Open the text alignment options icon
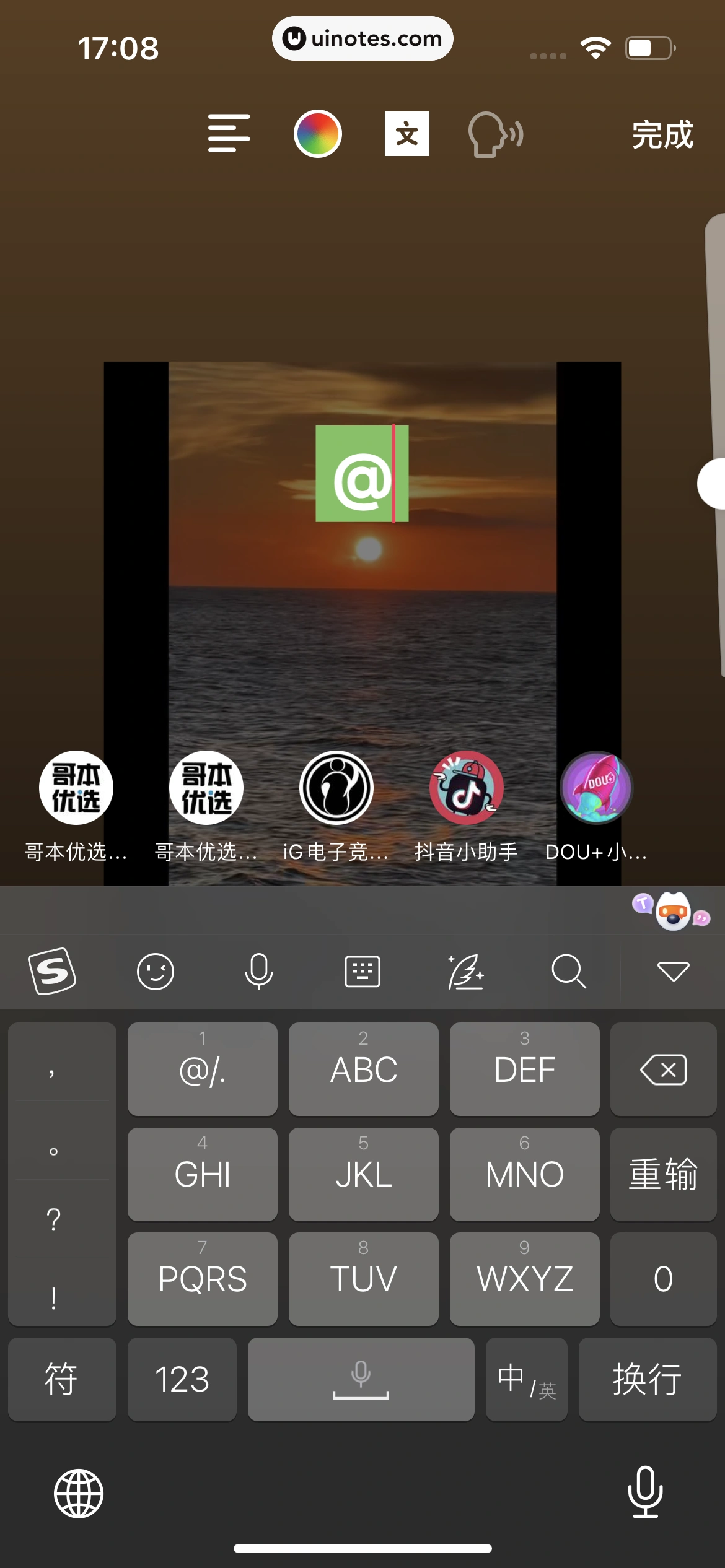Image resolution: width=725 pixels, height=1568 pixels. pyautogui.click(x=228, y=134)
